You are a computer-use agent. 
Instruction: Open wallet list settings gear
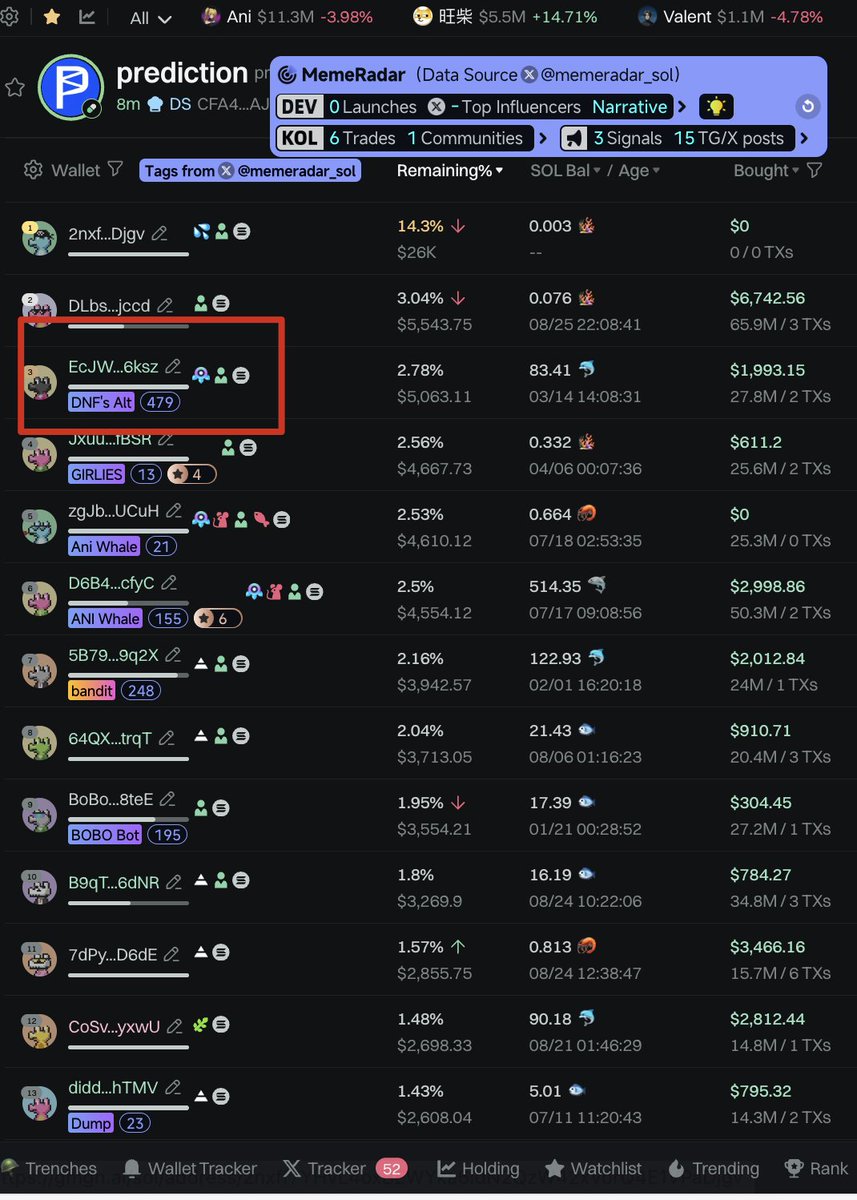(33, 170)
